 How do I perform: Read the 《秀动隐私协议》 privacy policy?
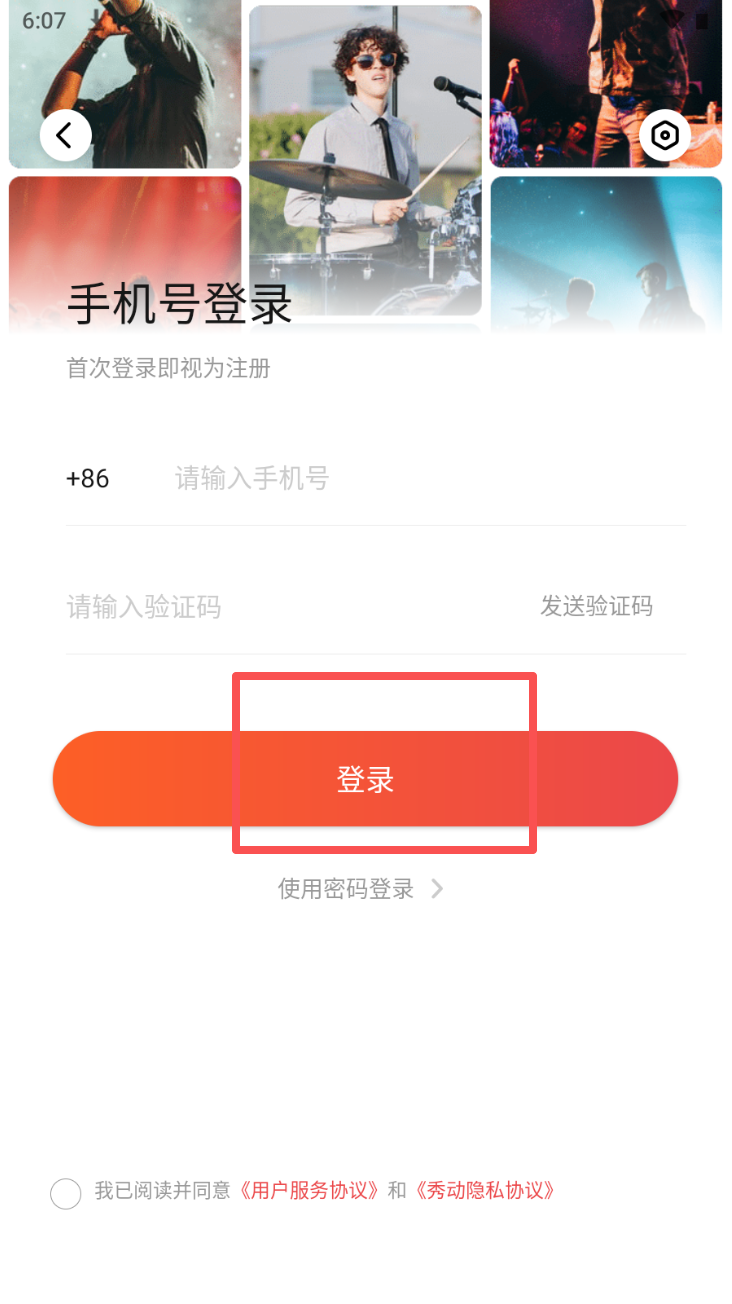click(x=485, y=1191)
